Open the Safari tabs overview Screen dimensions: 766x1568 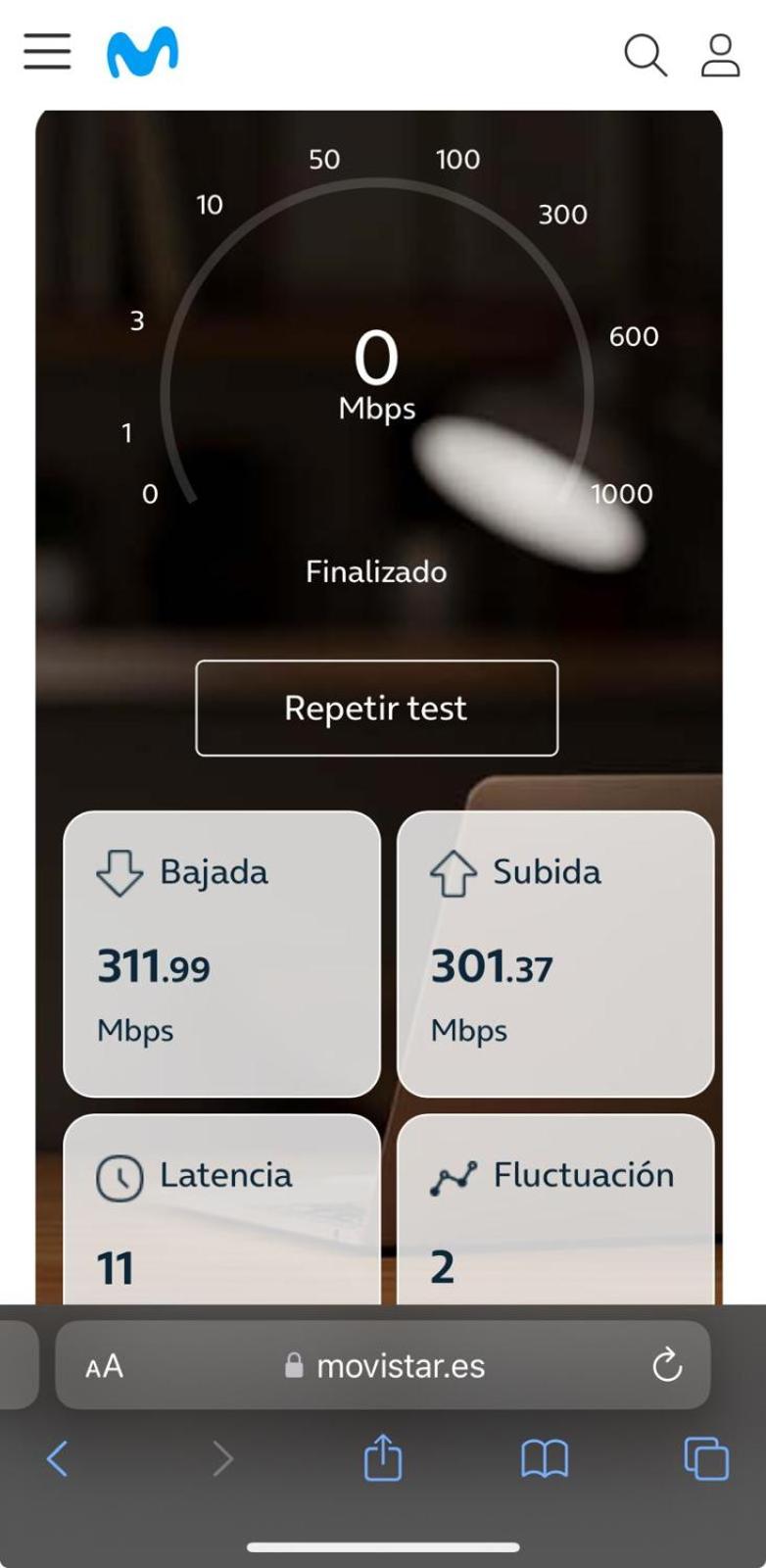pos(706,1458)
